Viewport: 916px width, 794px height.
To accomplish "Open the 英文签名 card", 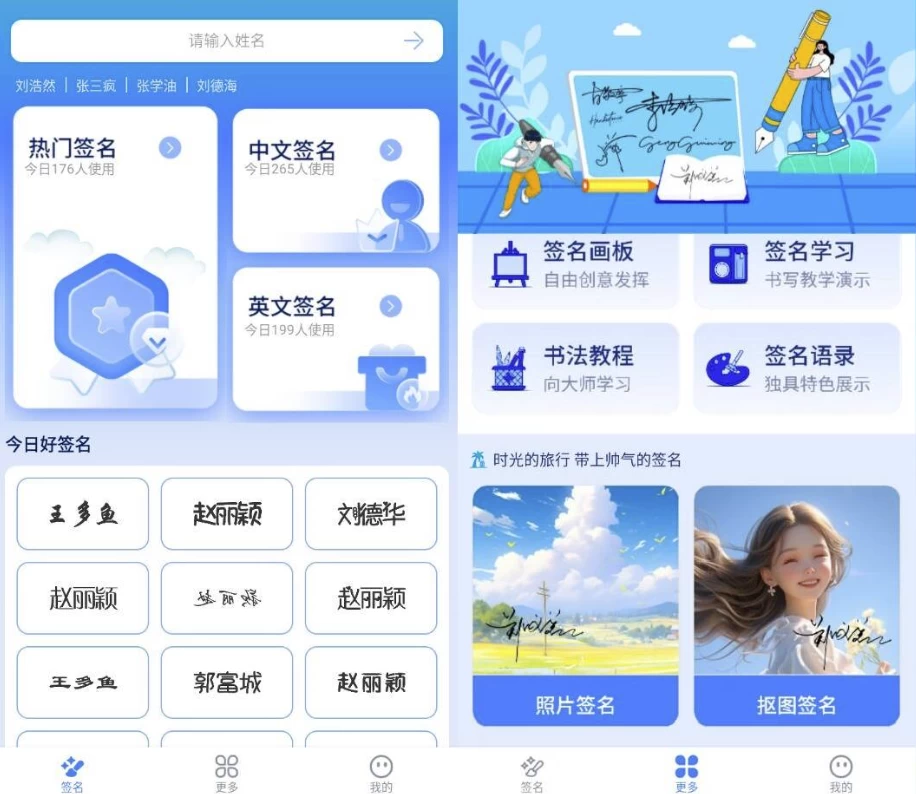I will click(x=336, y=339).
